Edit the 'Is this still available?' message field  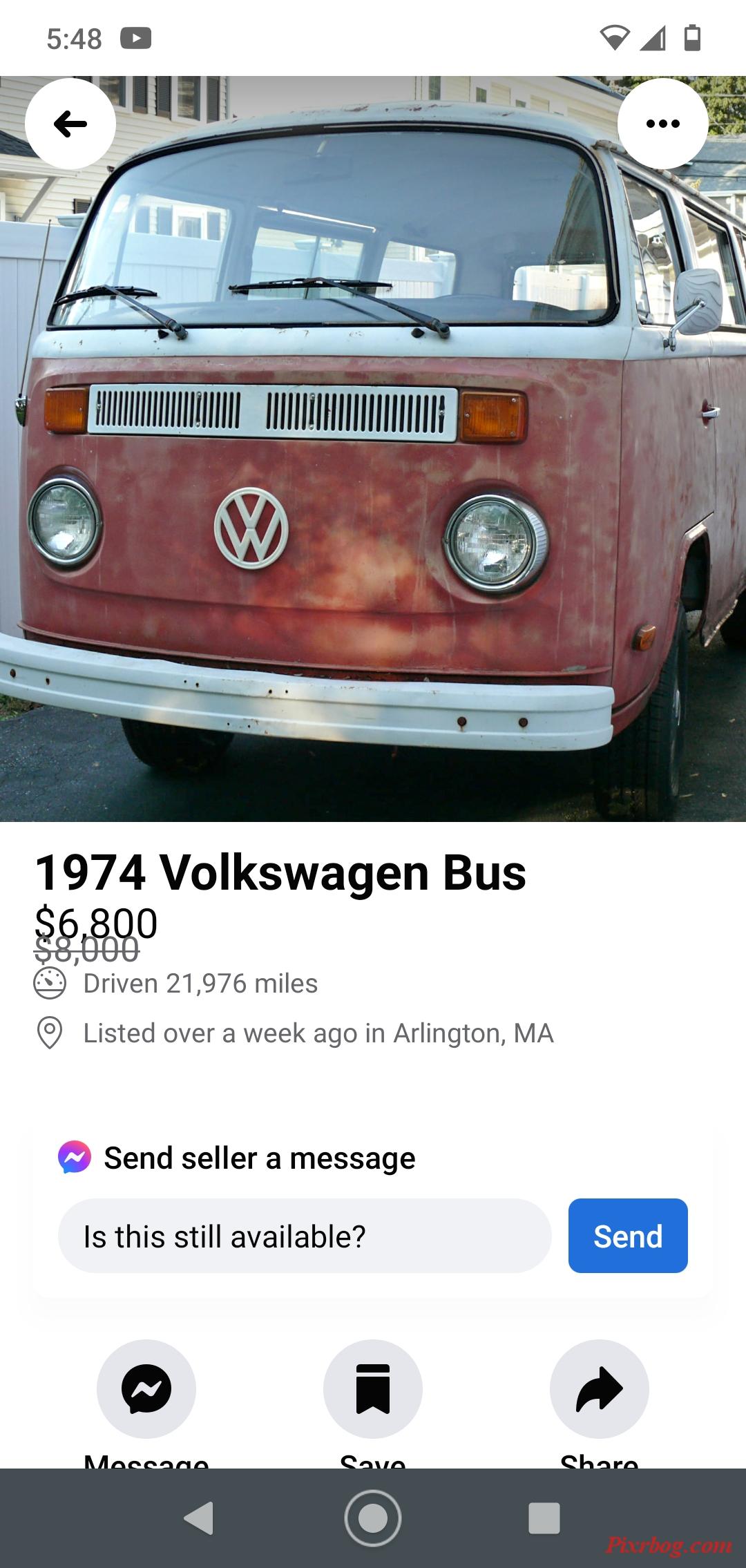tap(304, 1236)
